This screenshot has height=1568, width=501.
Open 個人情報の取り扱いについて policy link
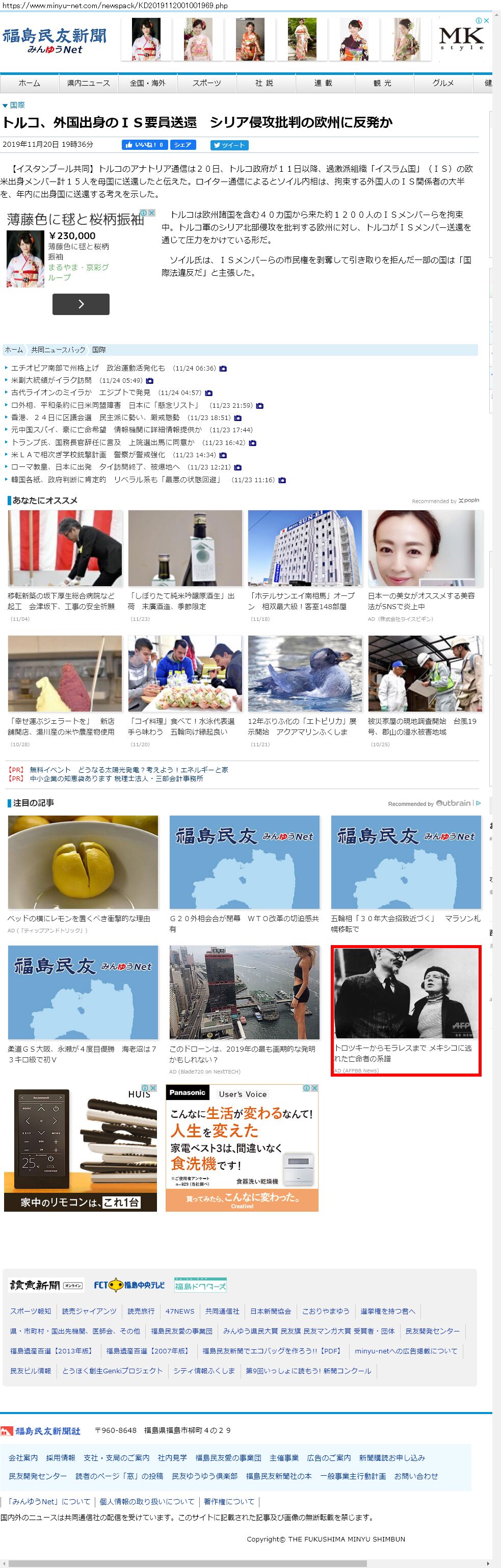point(147,1502)
